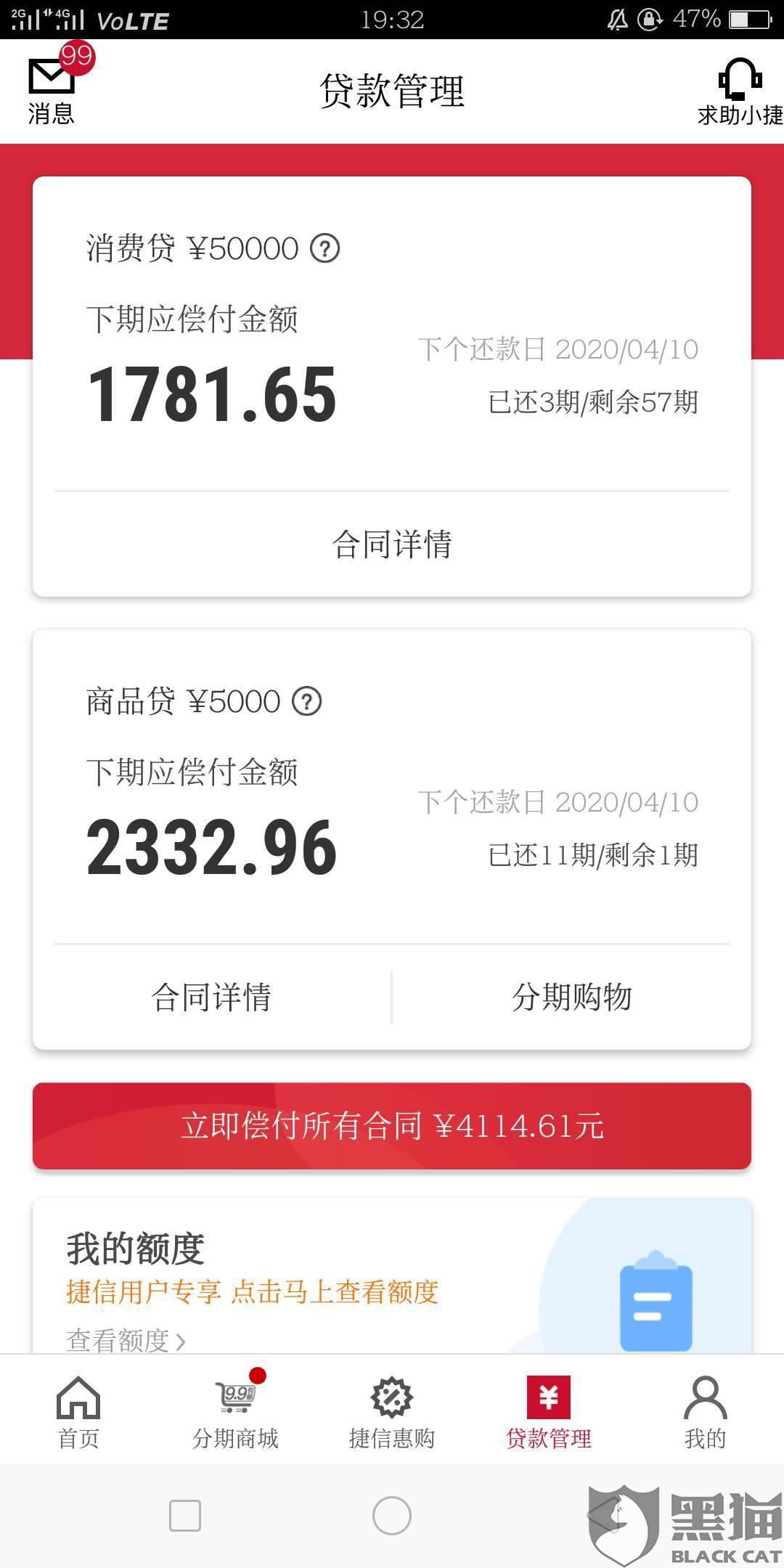Open the 消息 messages inbox

click(52, 90)
